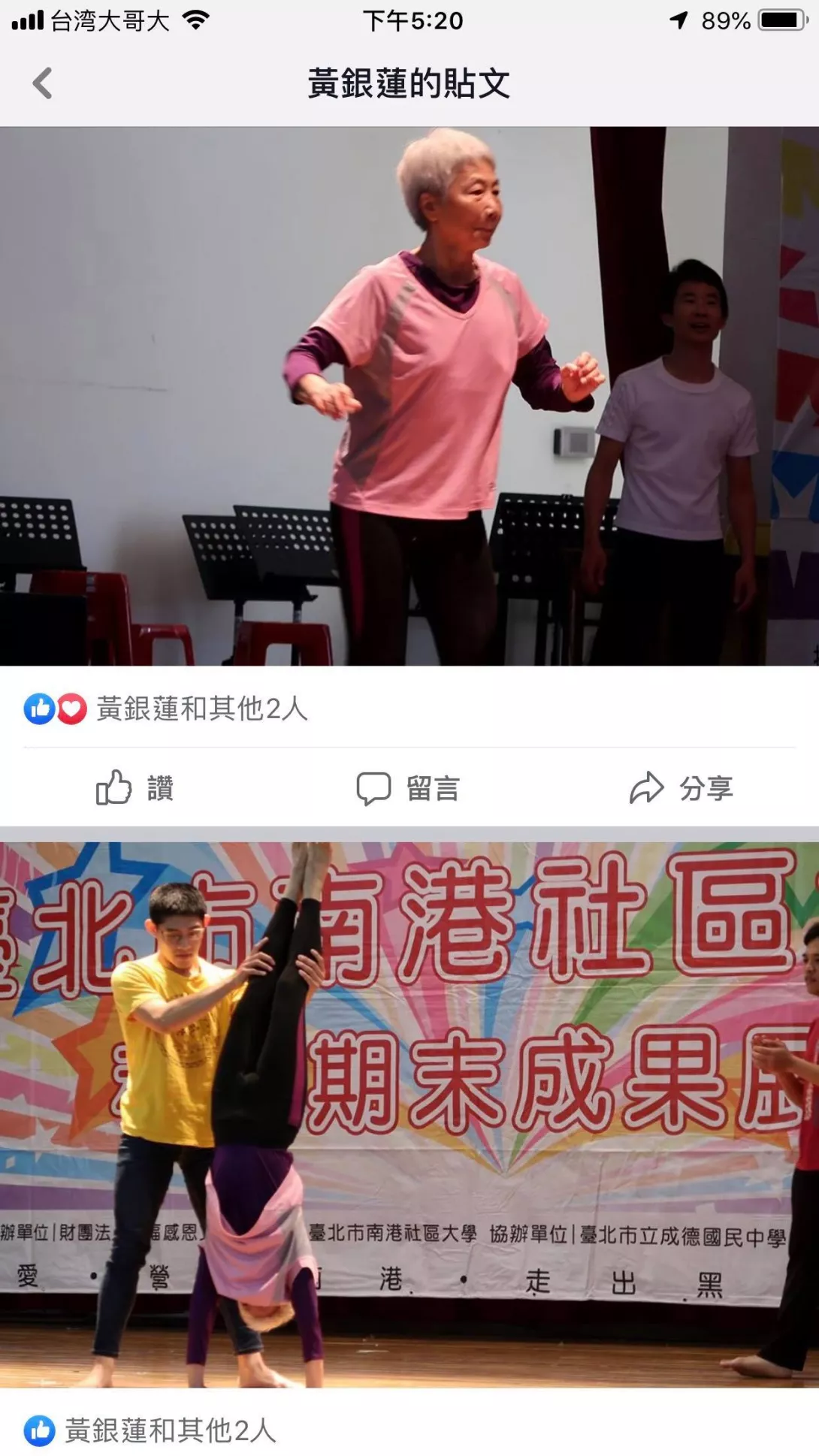Open the photo of woman in pink shirt
The width and height of the screenshot is (819, 1456).
(x=409, y=396)
